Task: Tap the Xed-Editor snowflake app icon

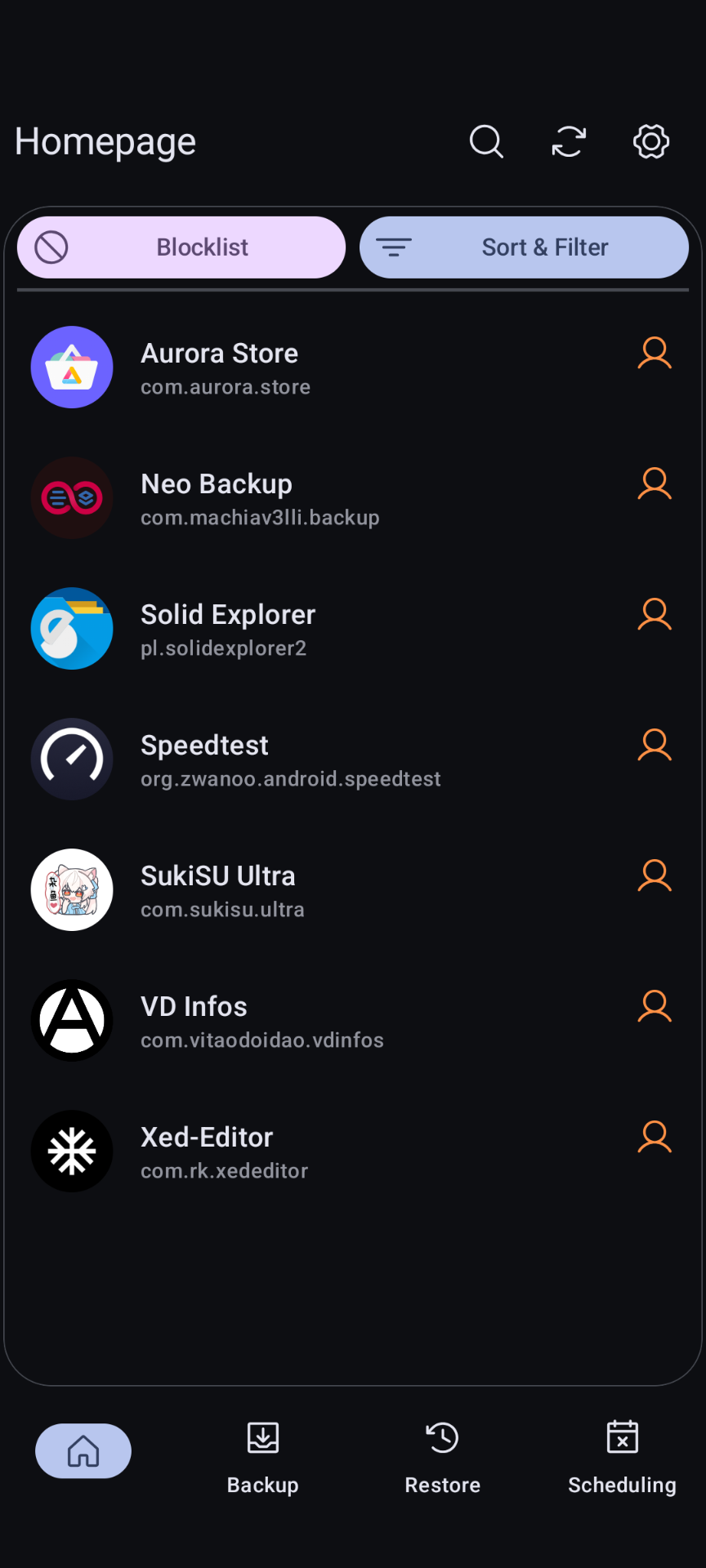Action: 72,1151
